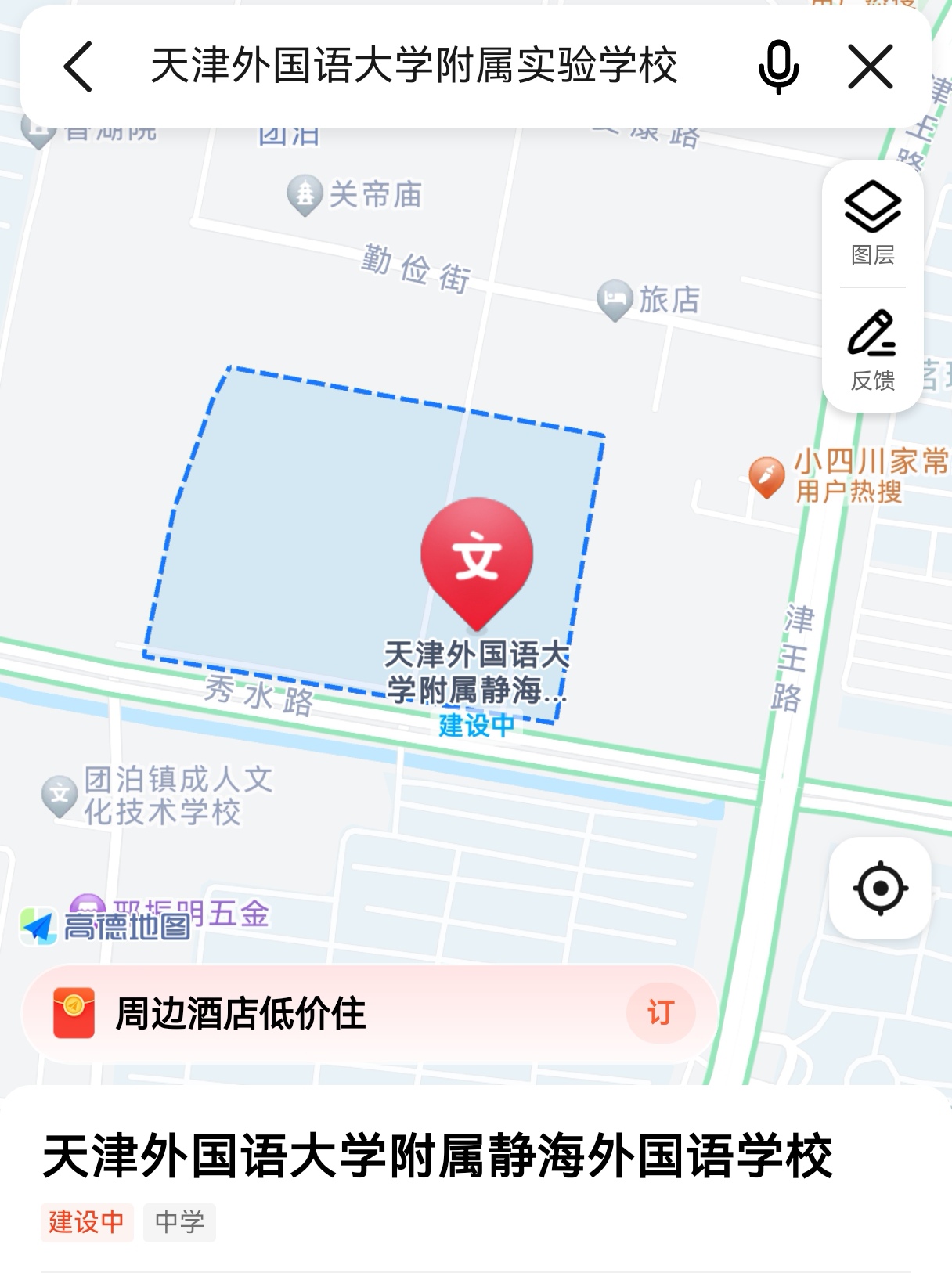952x1273 pixels.
Task: Tap the search field with school name
Action: coord(413,66)
